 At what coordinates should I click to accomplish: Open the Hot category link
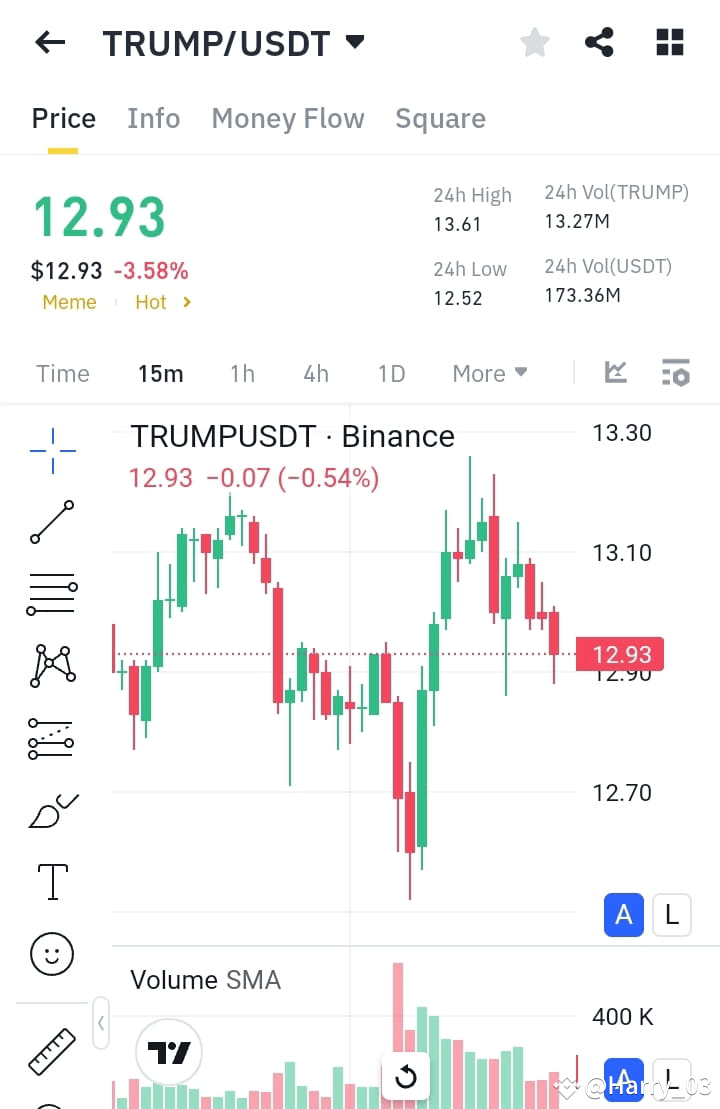click(150, 302)
